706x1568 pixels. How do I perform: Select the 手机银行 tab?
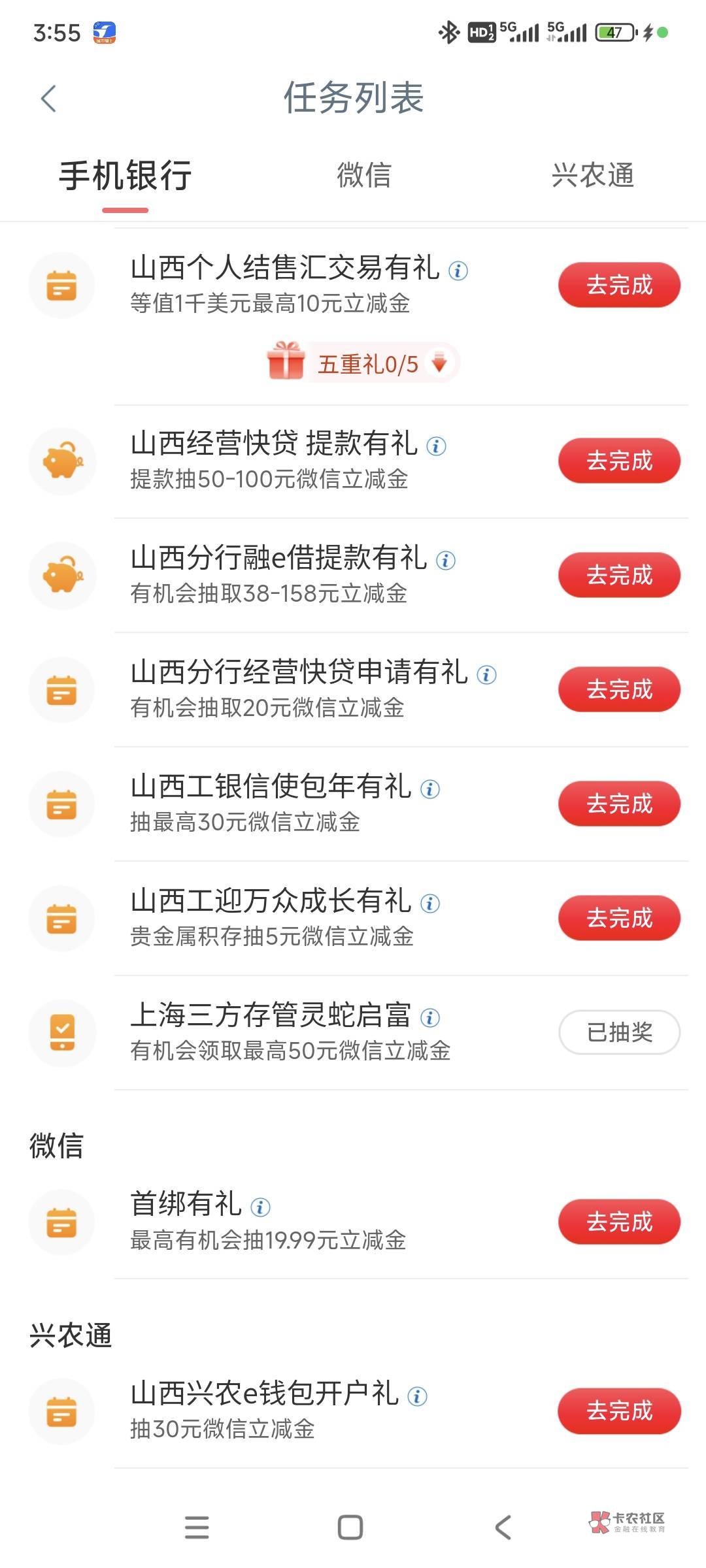[125, 176]
